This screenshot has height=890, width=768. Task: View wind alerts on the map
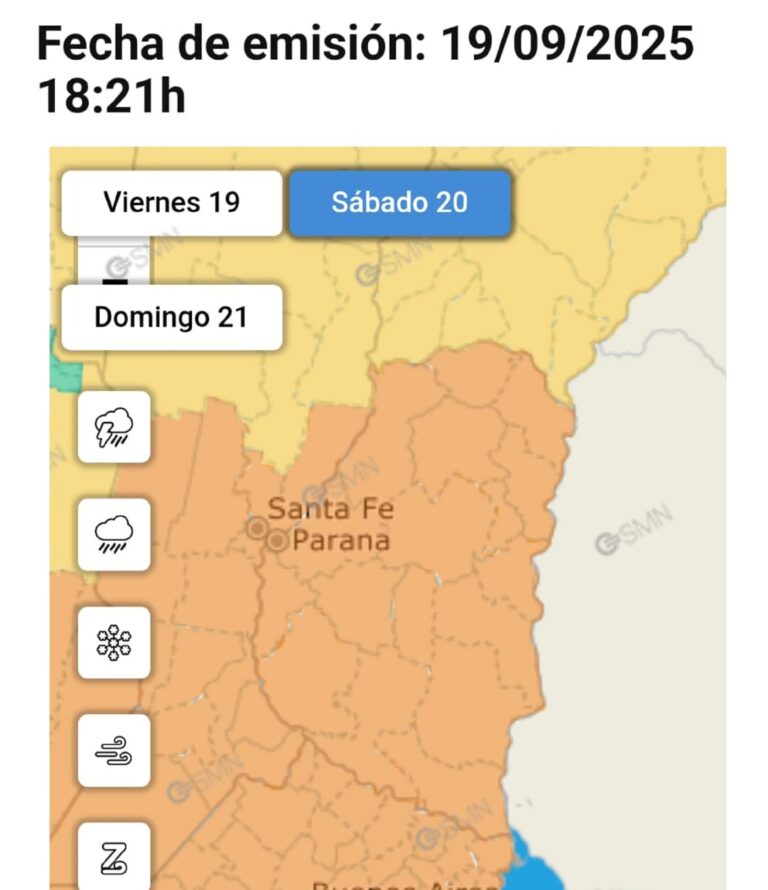(x=114, y=751)
